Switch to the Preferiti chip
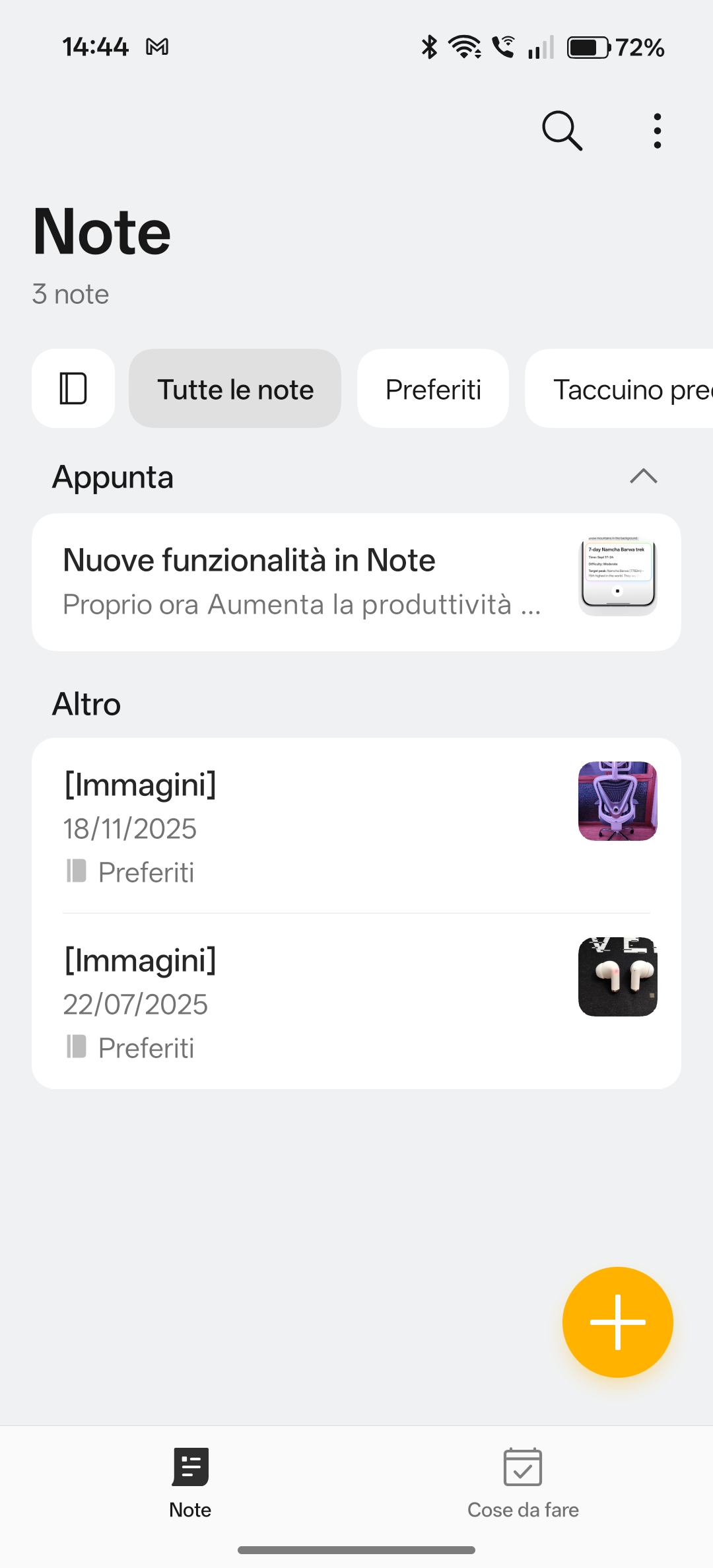Image resolution: width=713 pixels, height=1568 pixels. click(433, 388)
